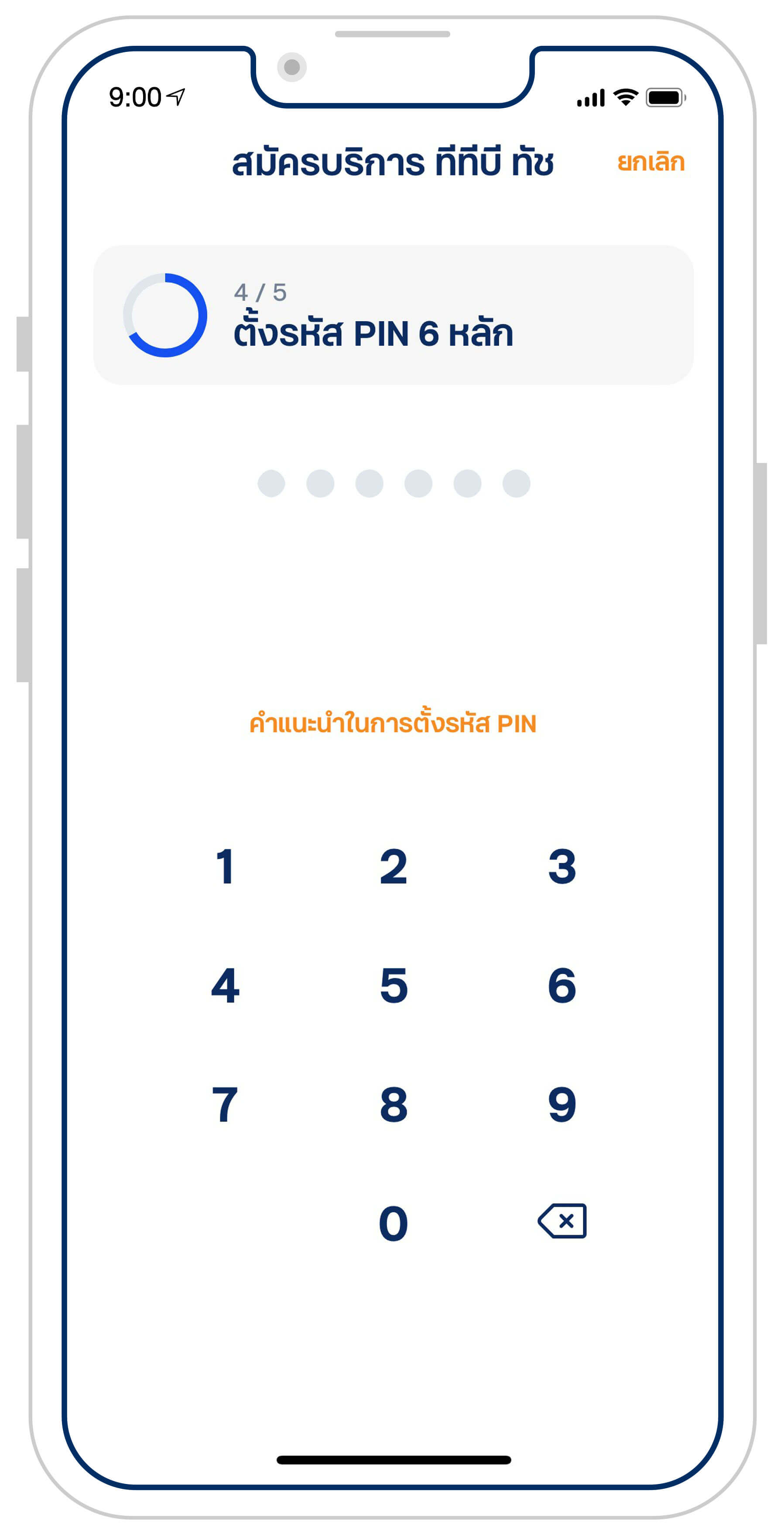Enter digit 8 on the PIN keypad
Image resolution: width=784 pixels, height=1535 pixels.
point(393,1104)
